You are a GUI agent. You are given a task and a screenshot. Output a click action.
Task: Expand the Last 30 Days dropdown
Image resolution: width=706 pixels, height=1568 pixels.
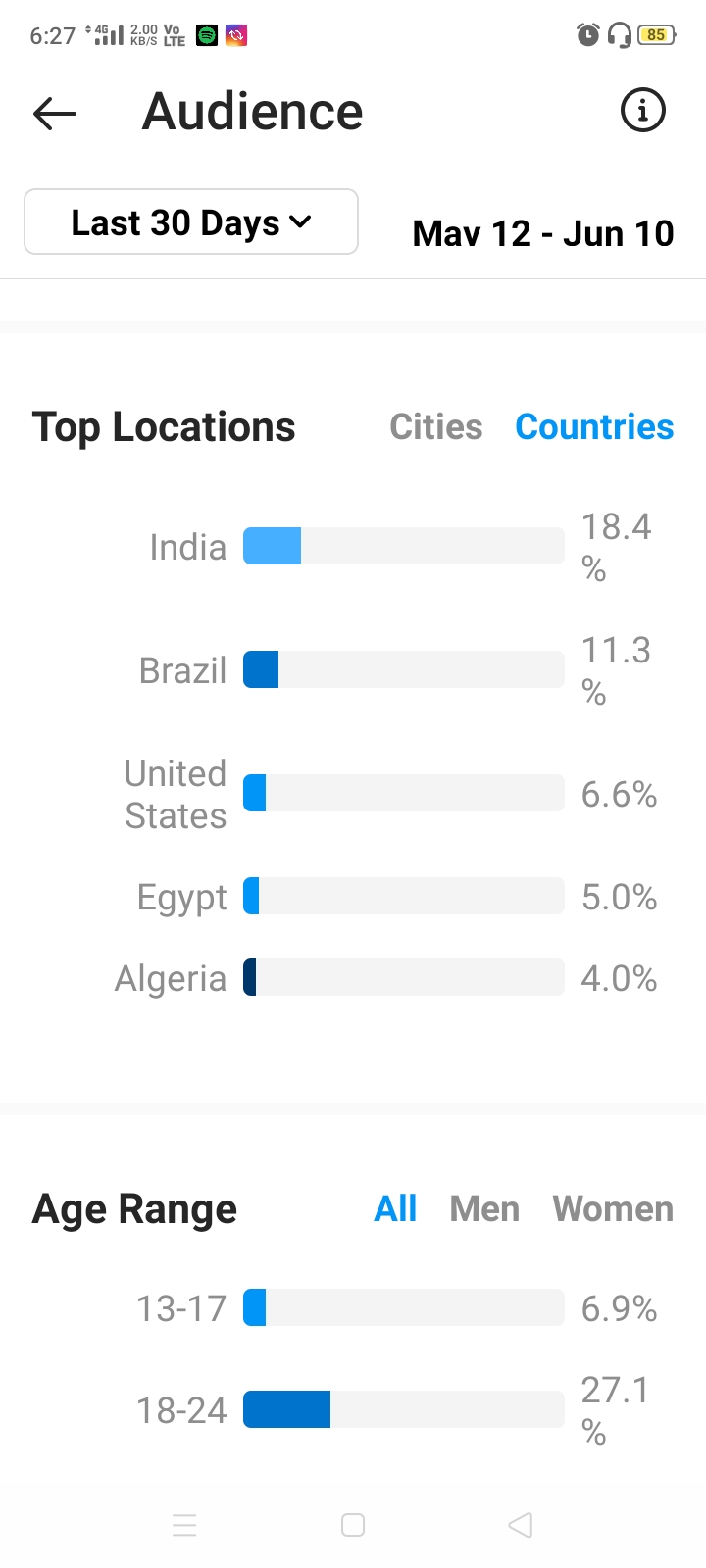tap(191, 222)
